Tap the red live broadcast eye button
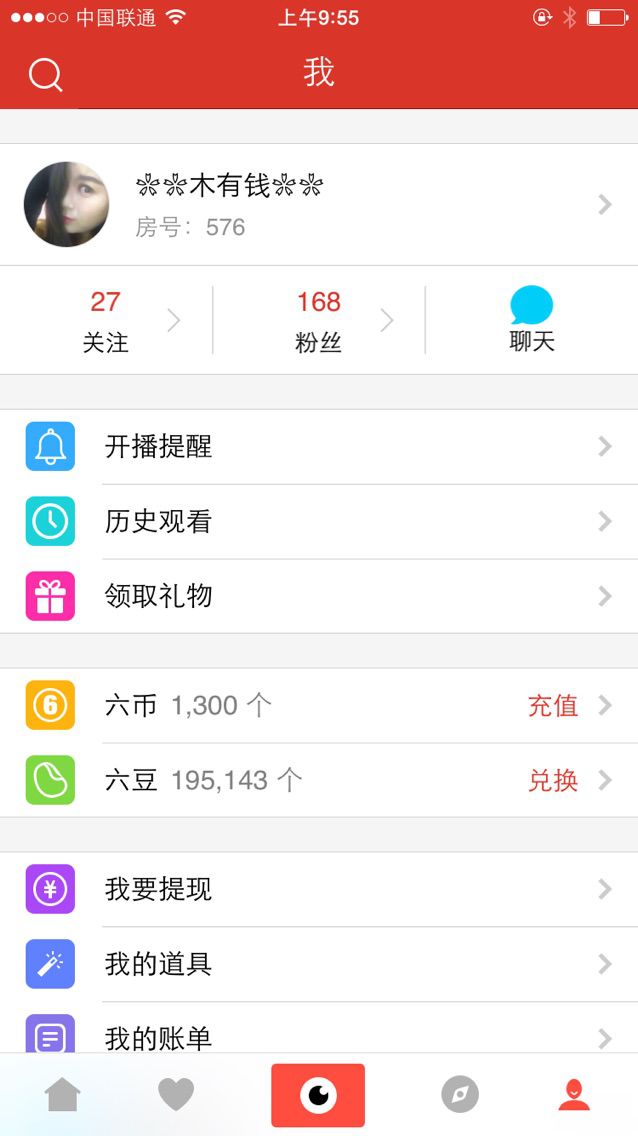 [x=318, y=1095]
